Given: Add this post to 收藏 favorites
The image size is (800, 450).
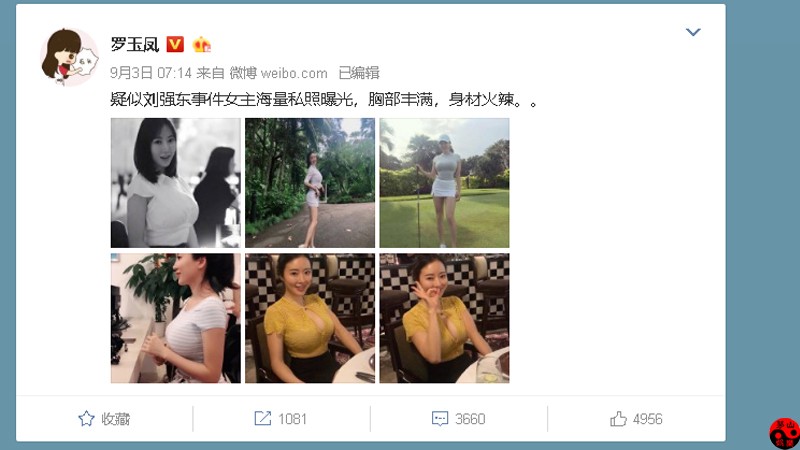Looking at the screenshot, I should click(104, 419).
